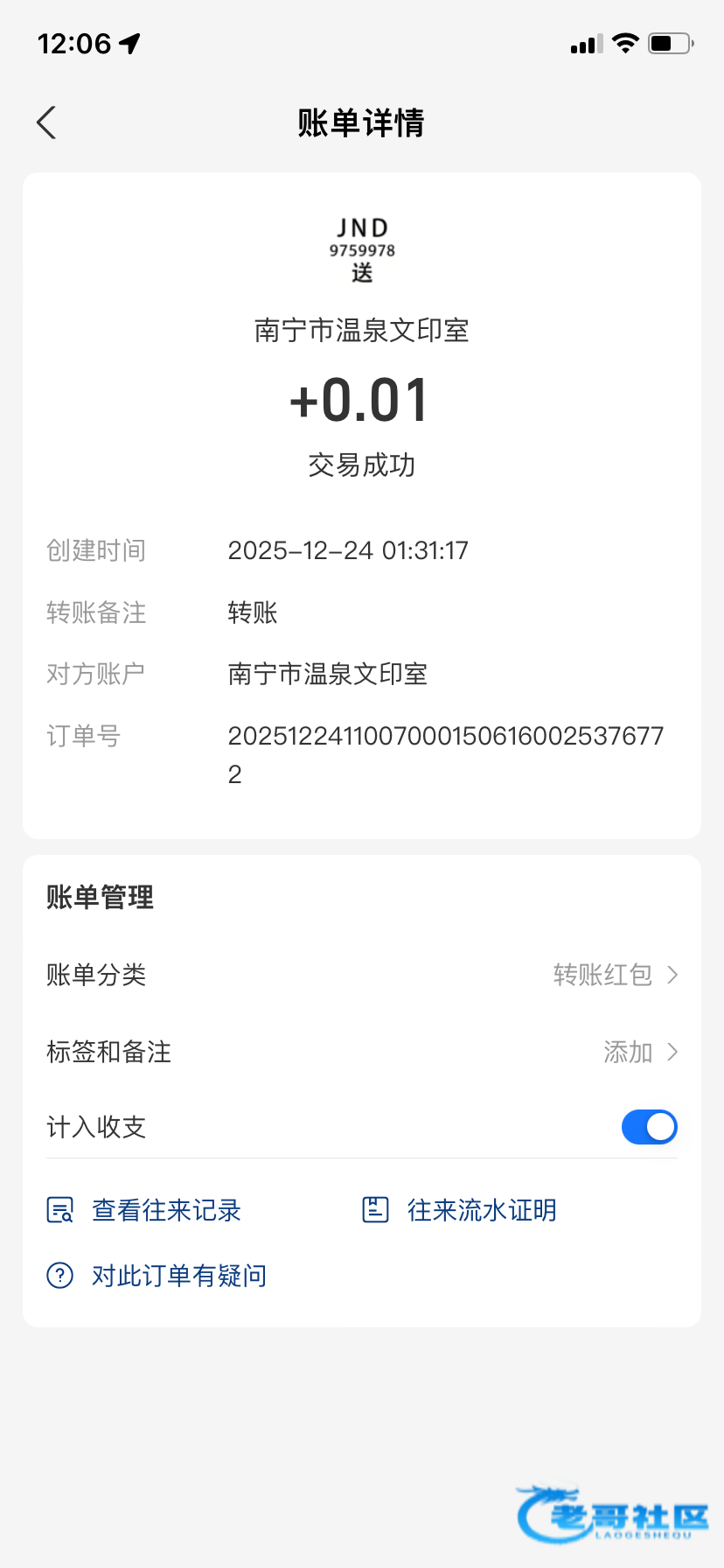Open the 账单分类 row

(362, 975)
